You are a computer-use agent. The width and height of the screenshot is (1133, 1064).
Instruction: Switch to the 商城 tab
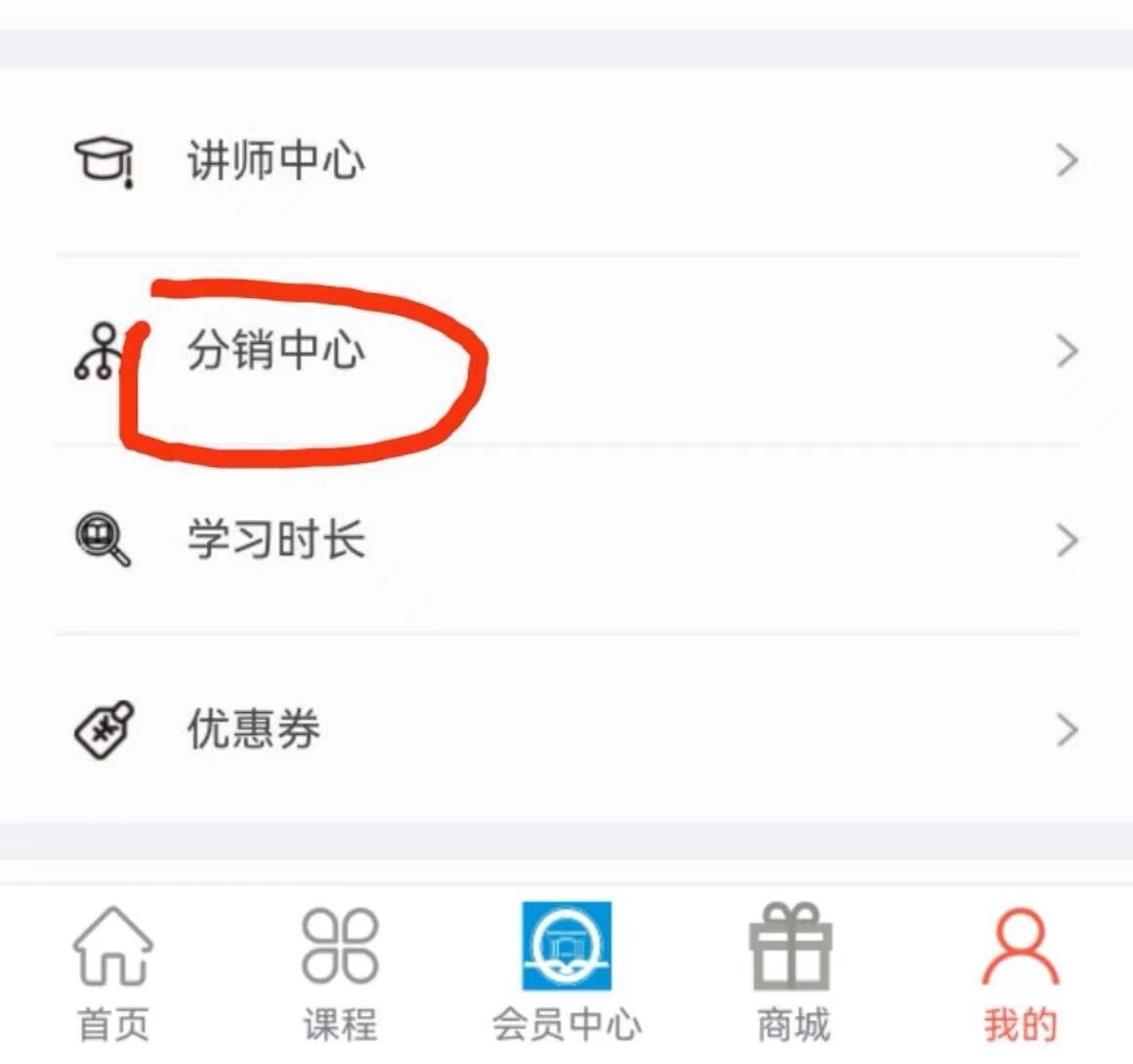coord(792,973)
